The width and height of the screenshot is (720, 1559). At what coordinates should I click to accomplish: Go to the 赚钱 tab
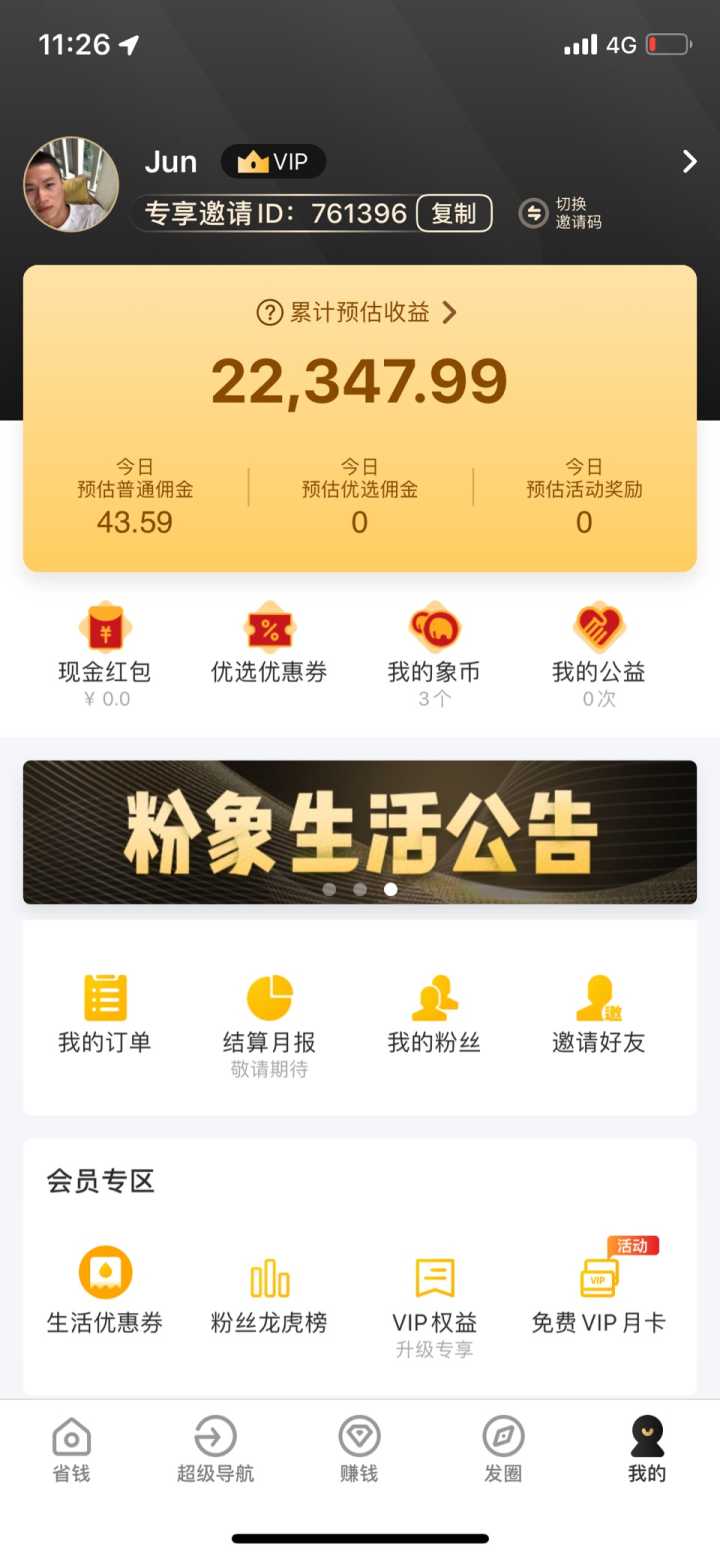point(359,1450)
